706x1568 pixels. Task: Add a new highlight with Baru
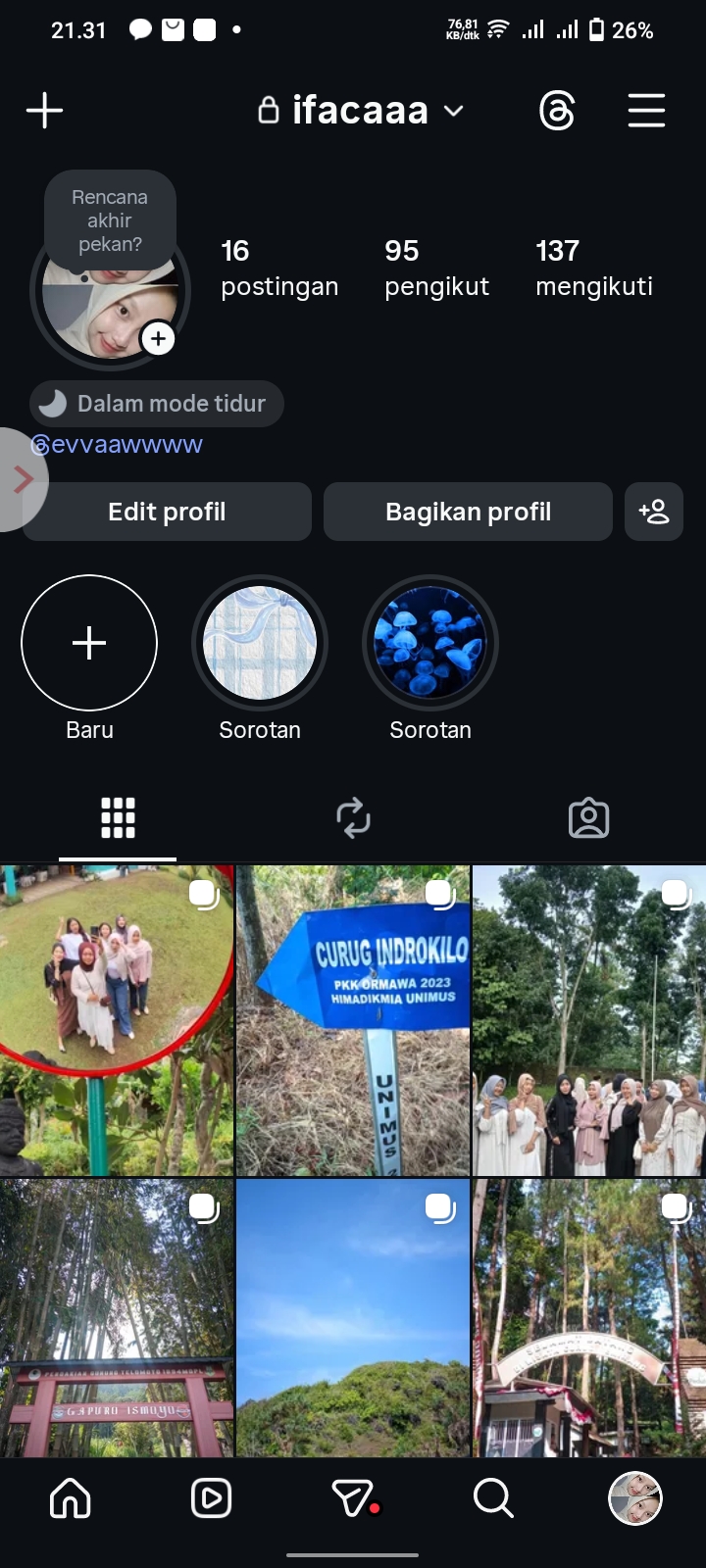coord(89,643)
